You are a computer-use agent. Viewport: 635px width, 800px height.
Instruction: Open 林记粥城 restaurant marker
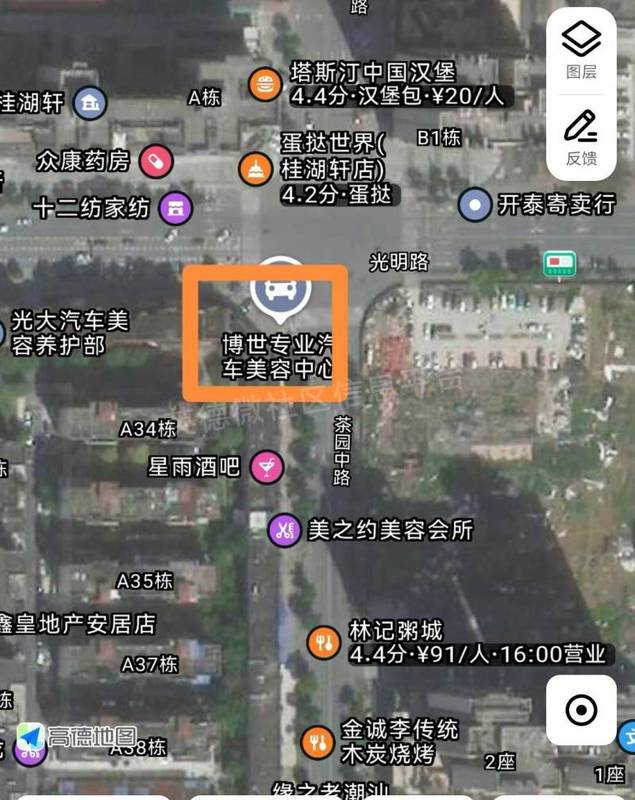coord(323,643)
